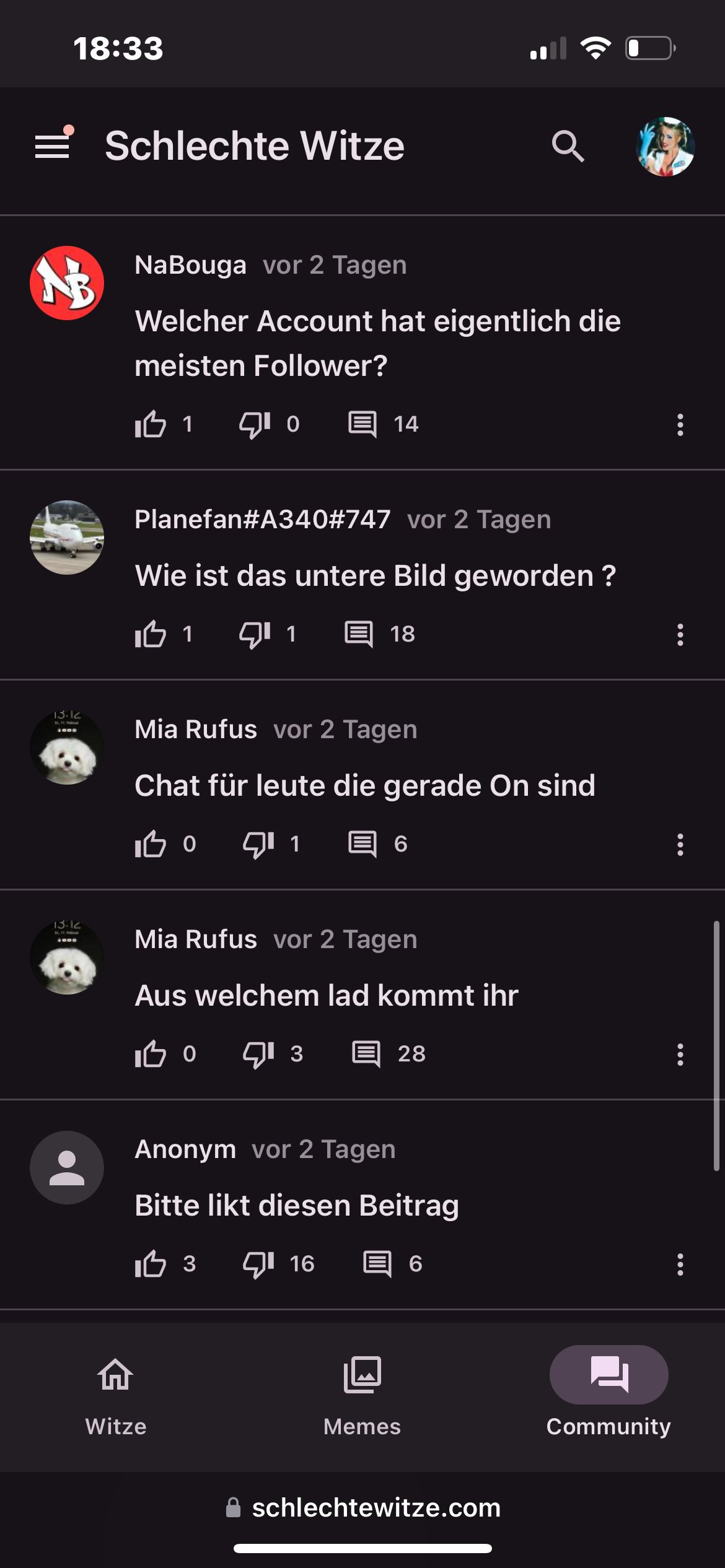Open options for "Aus welchem lad kommt ihr"

(680, 1055)
